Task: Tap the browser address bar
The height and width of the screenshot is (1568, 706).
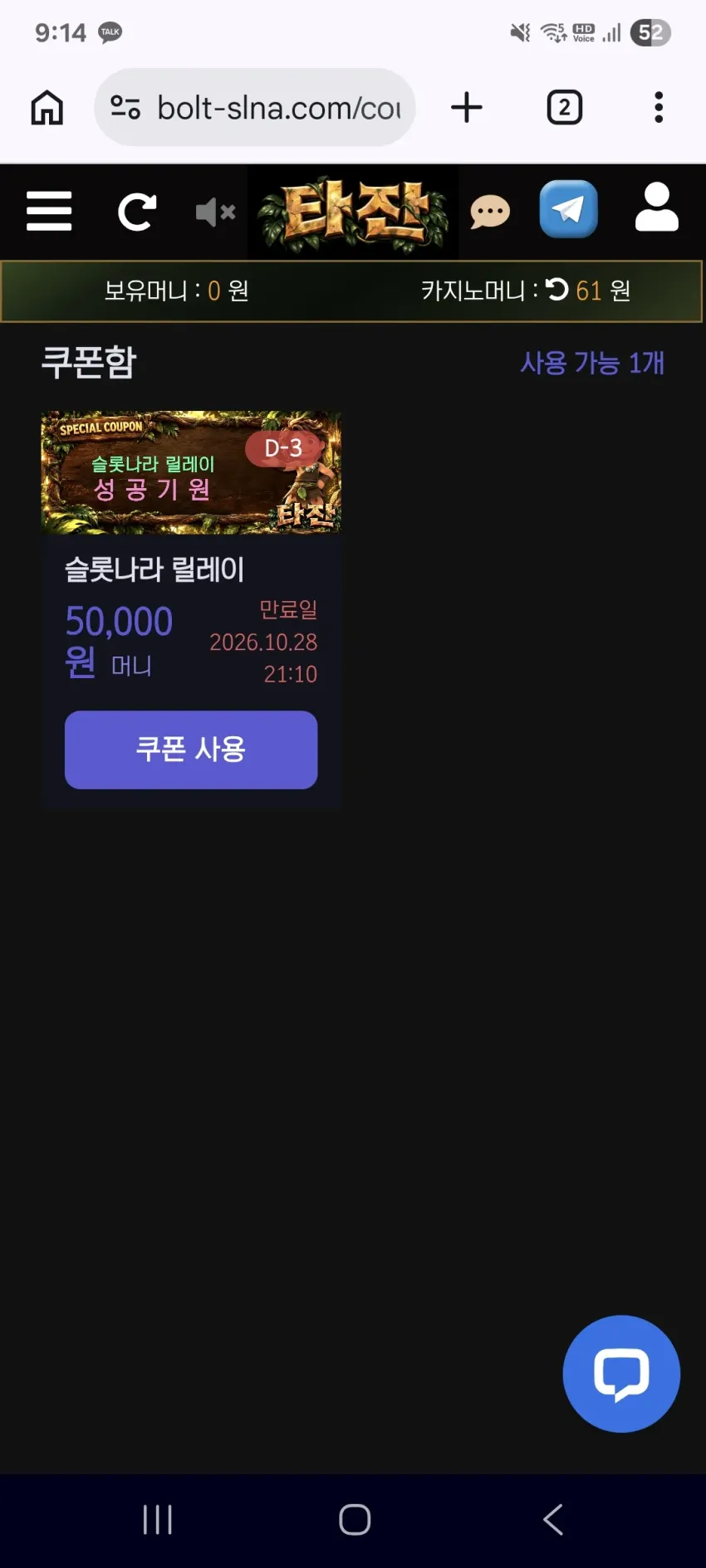Action: coord(255,108)
